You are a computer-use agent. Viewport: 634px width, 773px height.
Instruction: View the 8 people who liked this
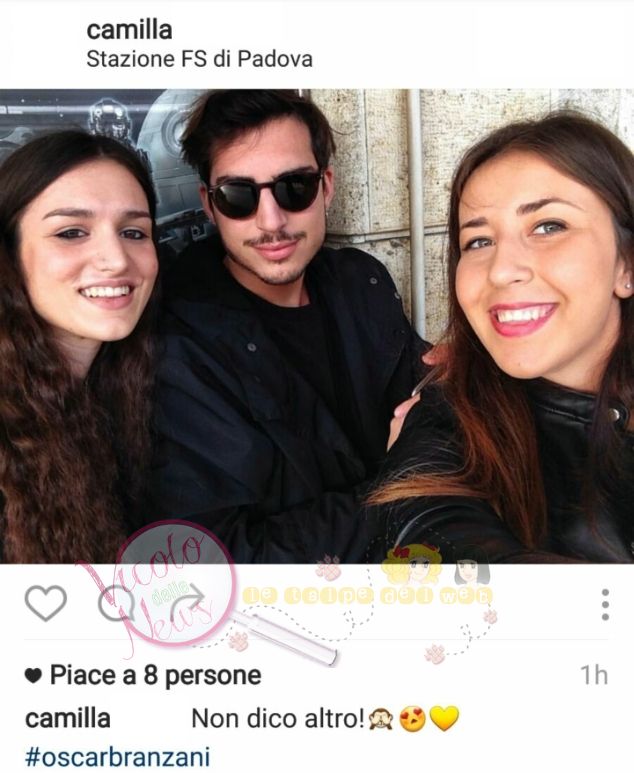pyautogui.click(x=154, y=676)
